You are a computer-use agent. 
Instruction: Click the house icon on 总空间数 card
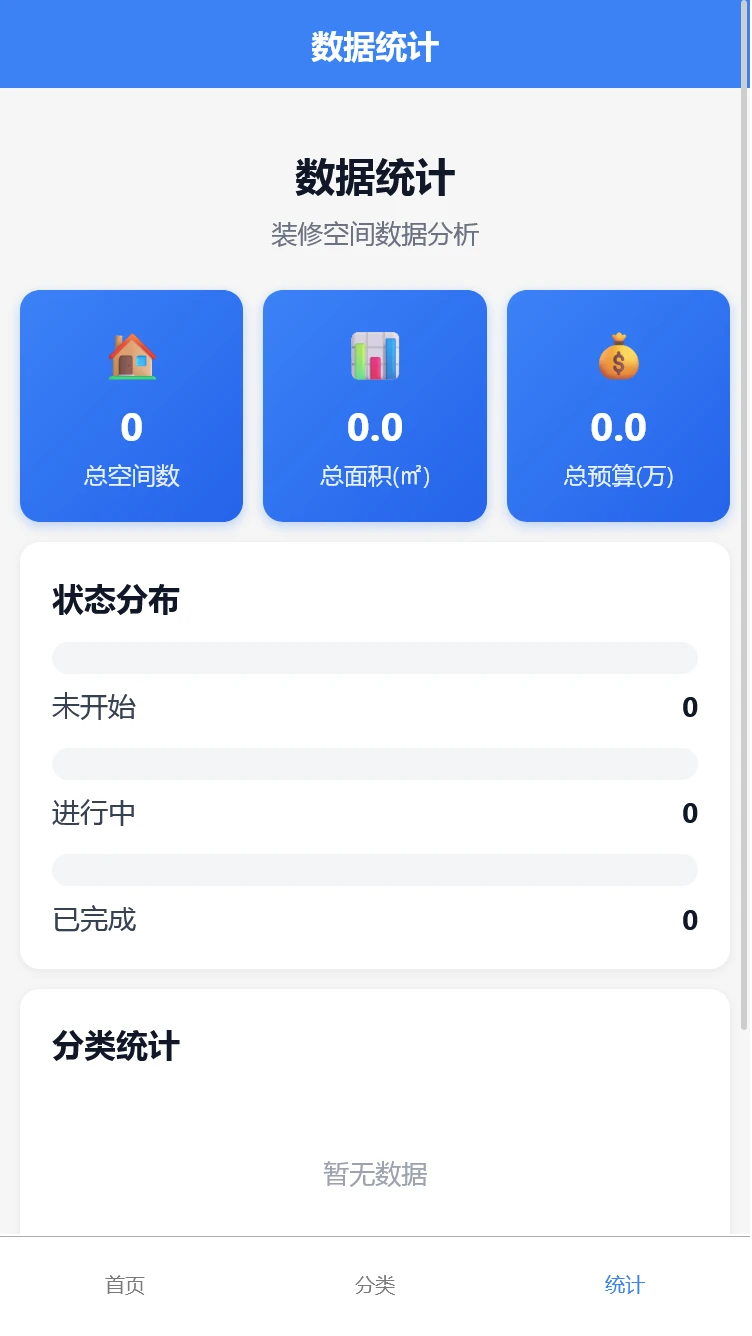click(131, 357)
